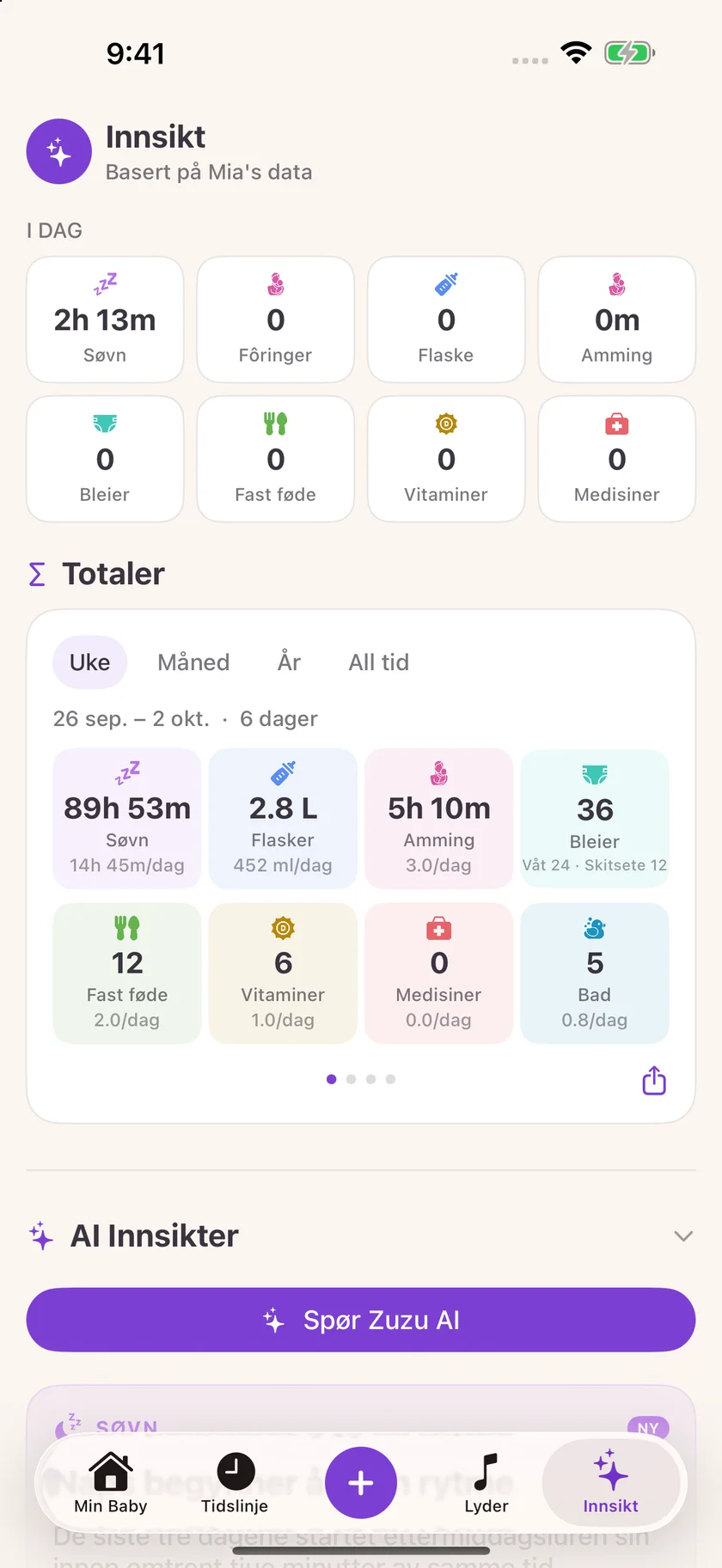Viewport: 722px width, 1568px height.
Task: Open the Tidslinje tab
Action: [x=235, y=1483]
